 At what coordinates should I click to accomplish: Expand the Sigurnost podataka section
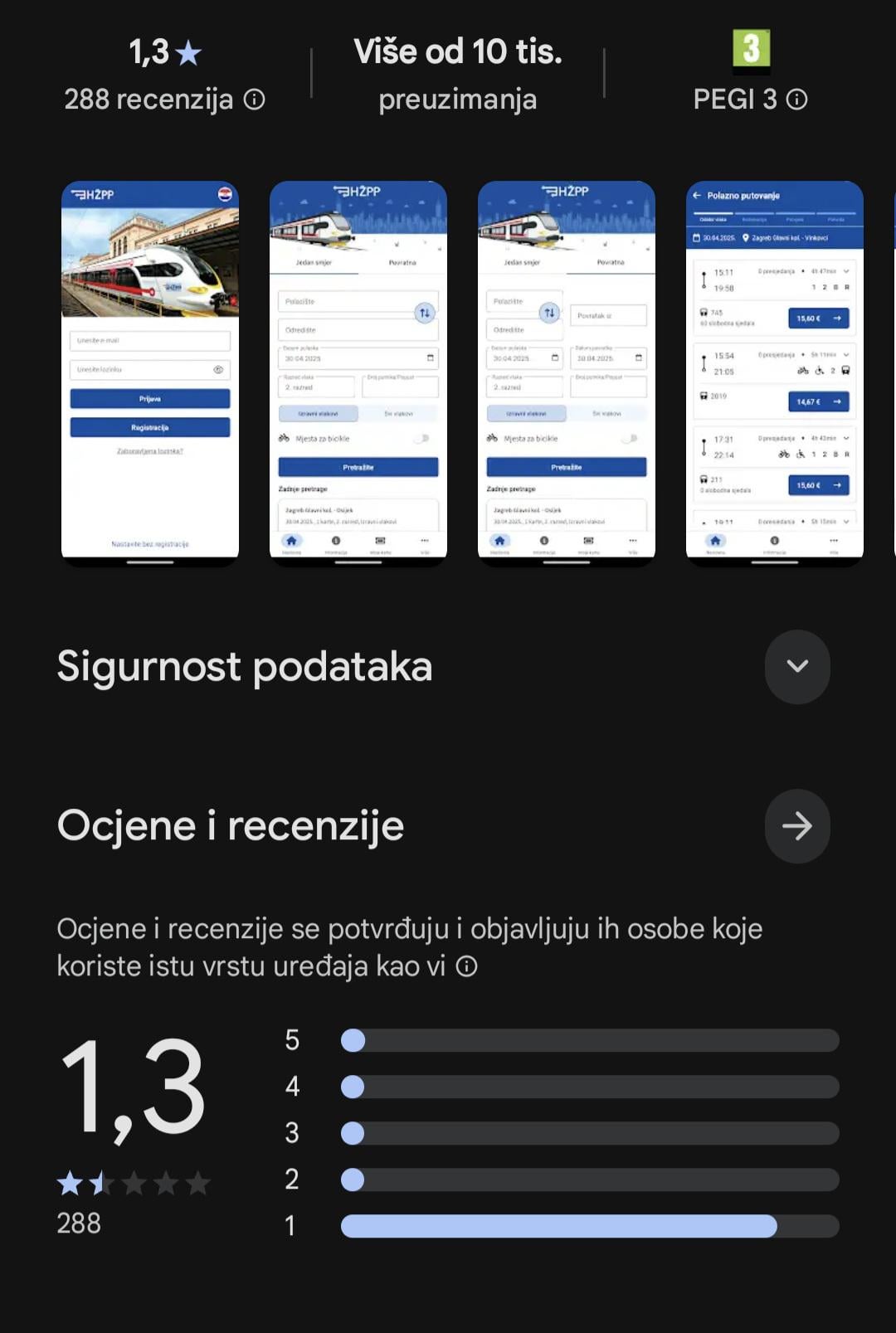pyautogui.click(x=796, y=666)
